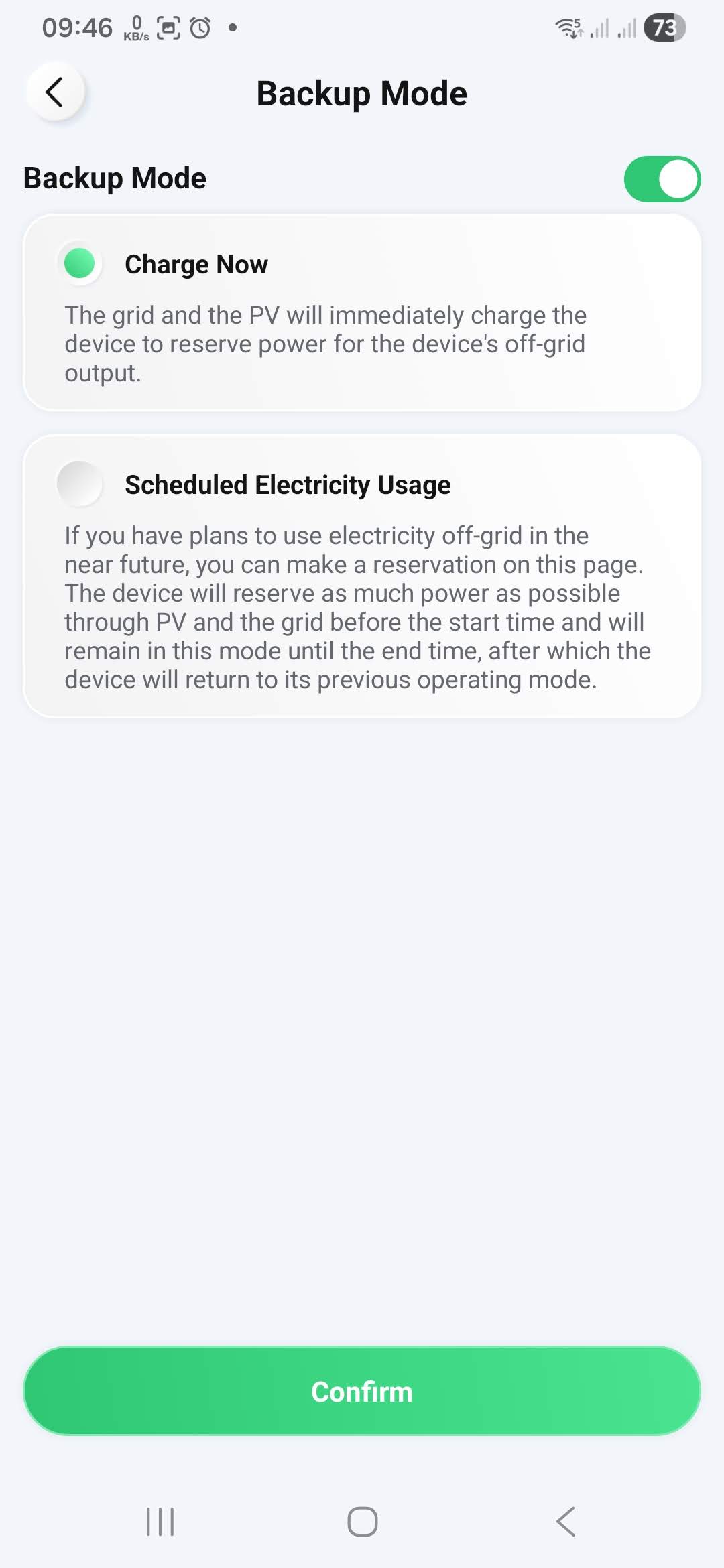724x1568 pixels.
Task: Go back using the top arrow
Action: (x=56, y=92)
